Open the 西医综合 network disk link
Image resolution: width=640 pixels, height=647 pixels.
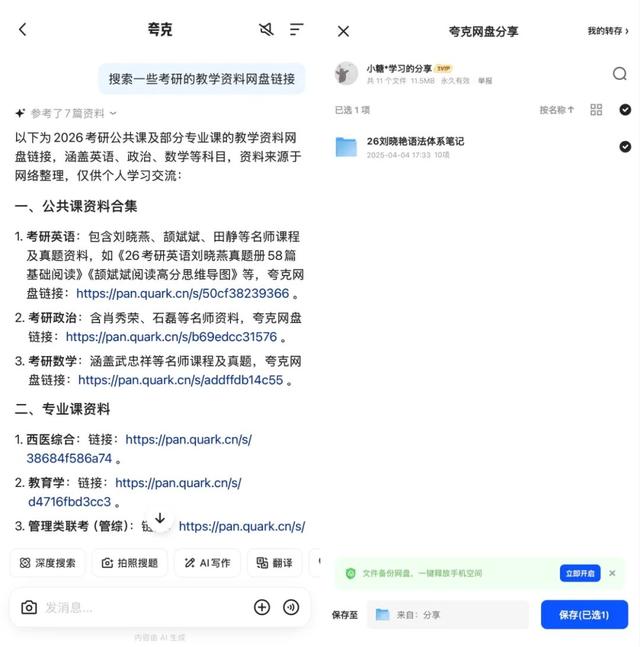click(139, 449)
